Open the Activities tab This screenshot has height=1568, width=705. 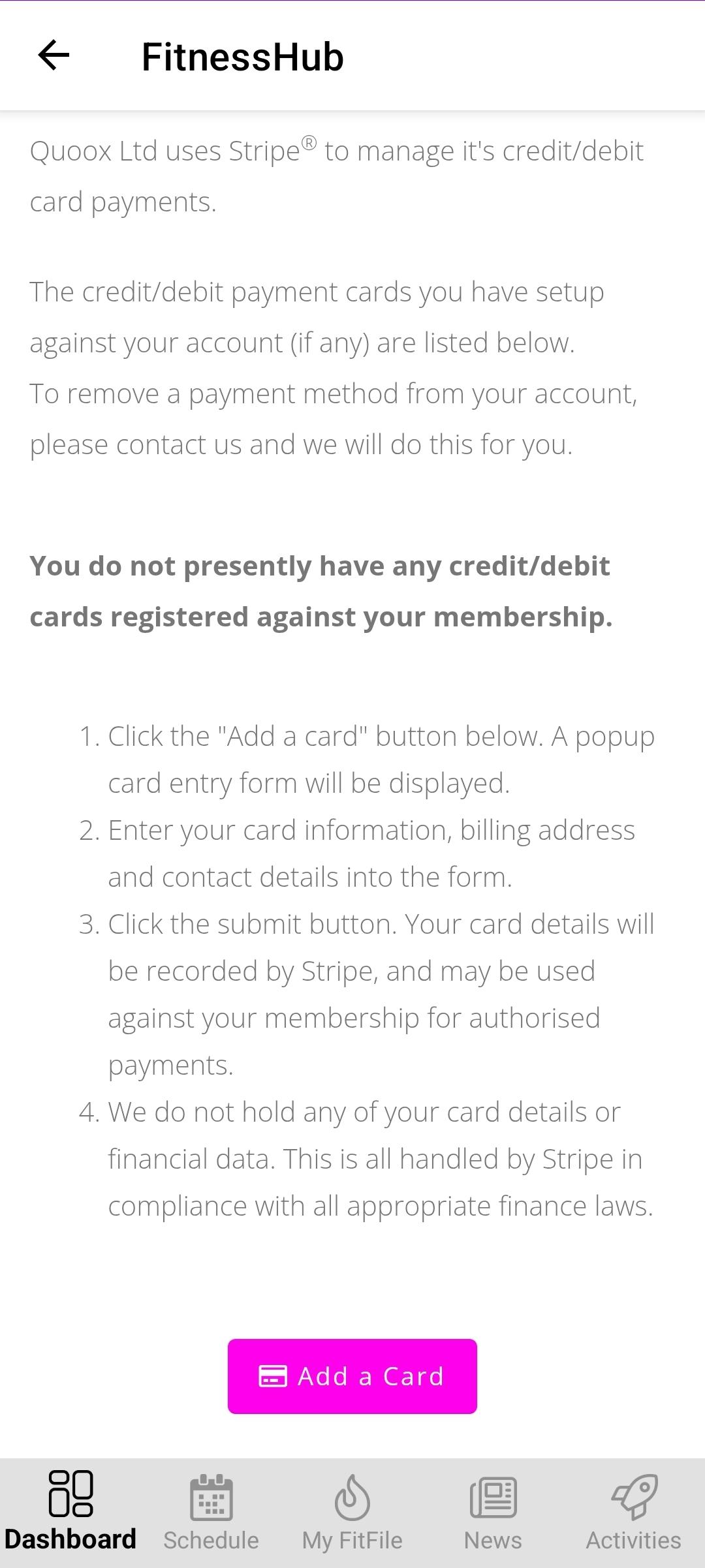pos(633,1511)
